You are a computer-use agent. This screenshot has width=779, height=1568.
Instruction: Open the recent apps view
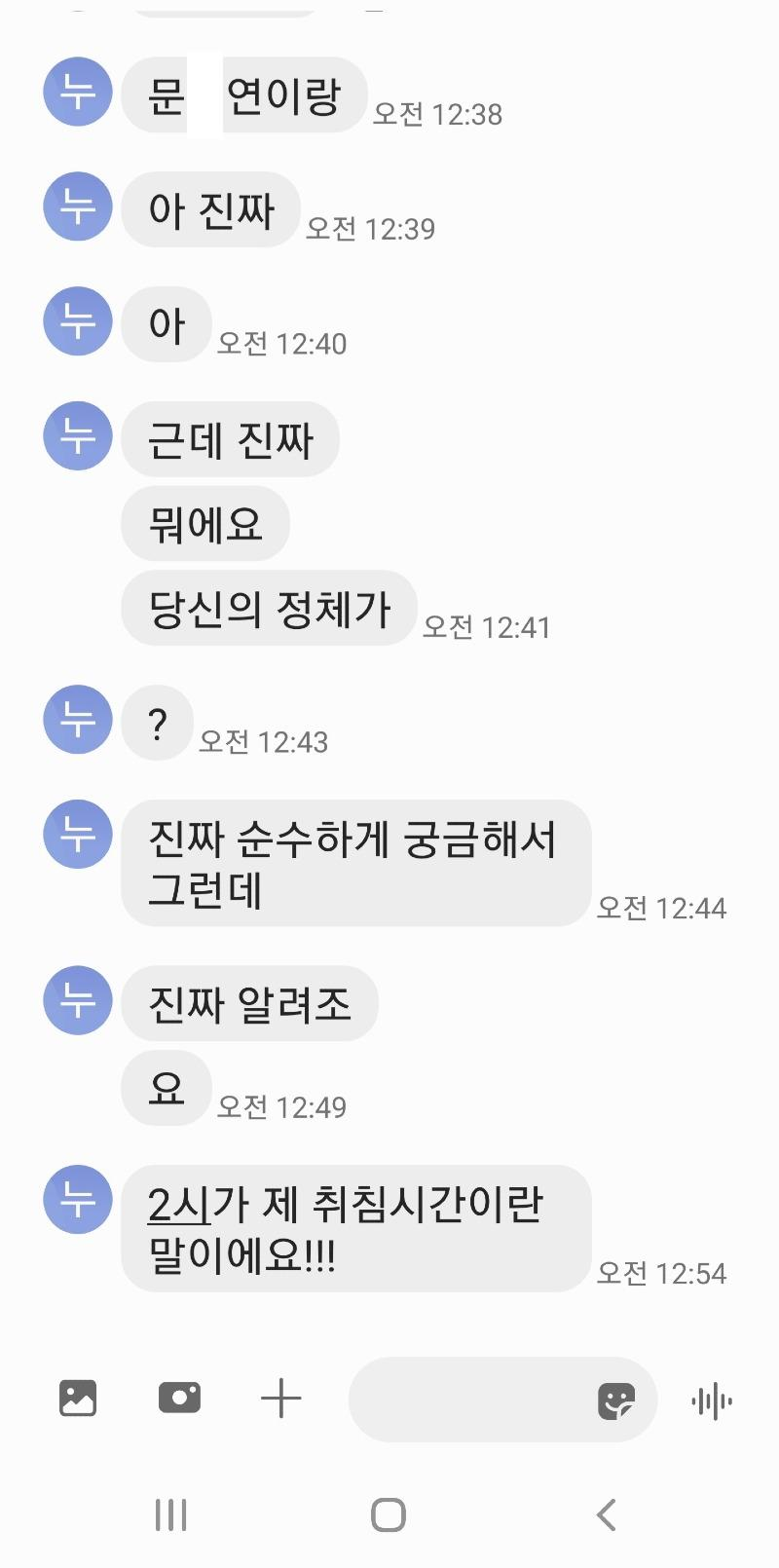171,1514
